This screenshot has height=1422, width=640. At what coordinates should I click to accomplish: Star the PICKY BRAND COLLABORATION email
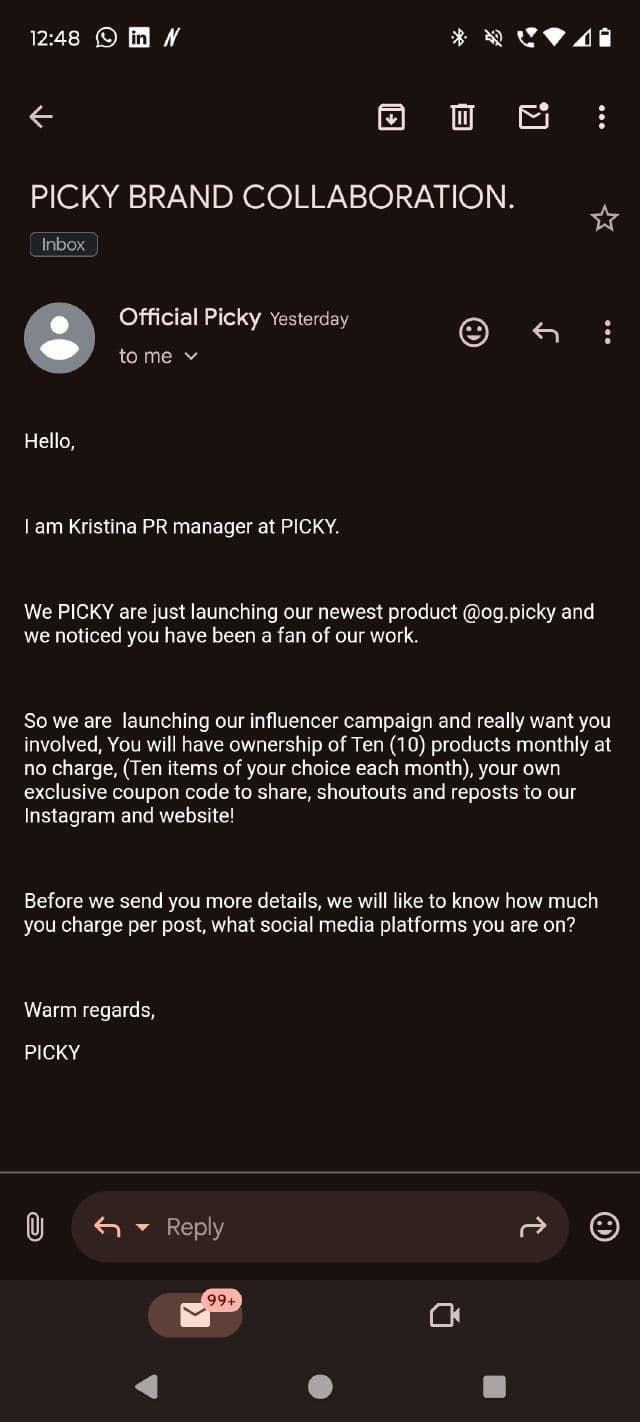tap(604, 218)
